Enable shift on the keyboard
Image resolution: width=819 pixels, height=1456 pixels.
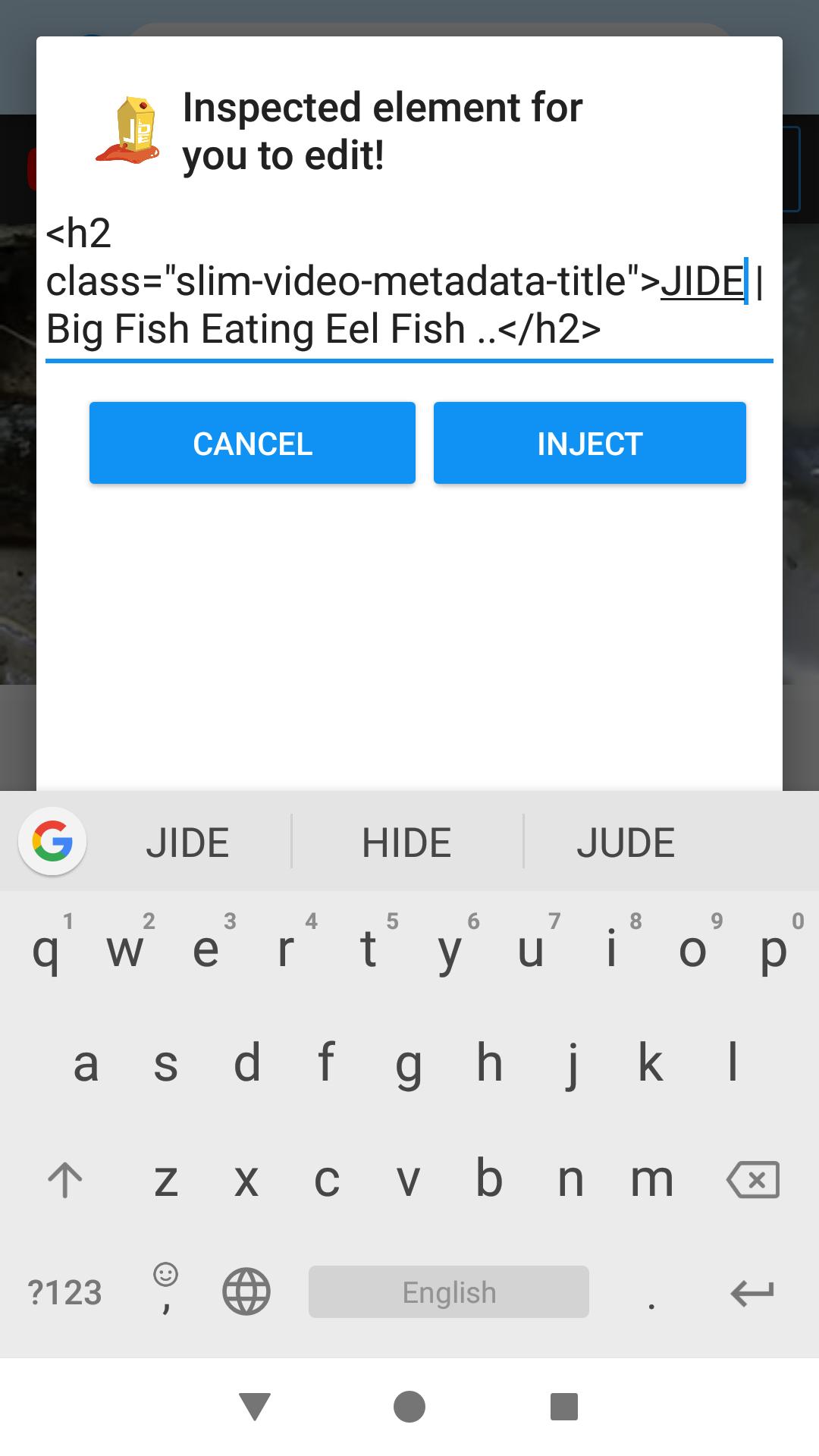(x=65, y=1180)
